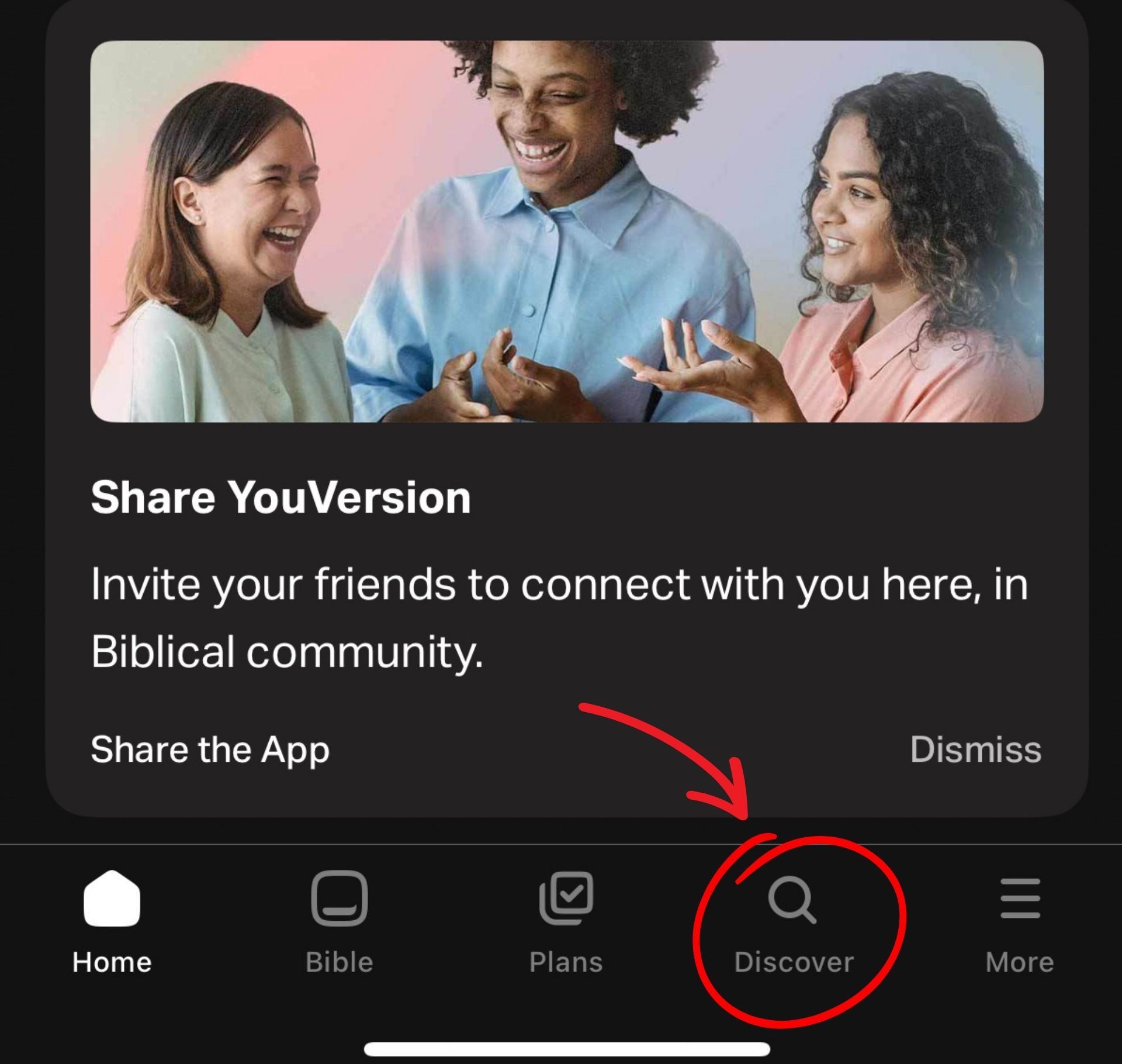Switch to the Bible tab

coord(339,924)
